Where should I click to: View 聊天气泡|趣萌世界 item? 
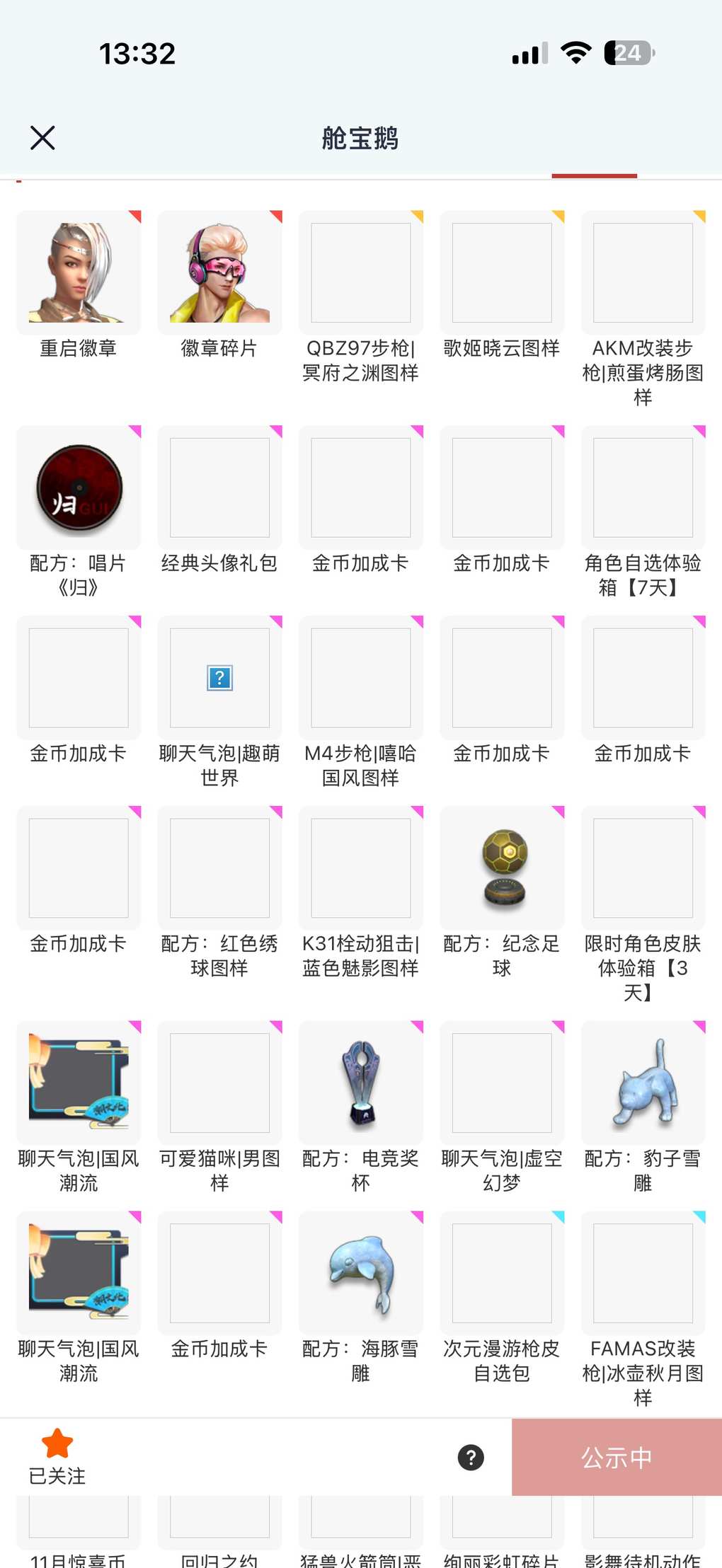[x=219, y=678]
